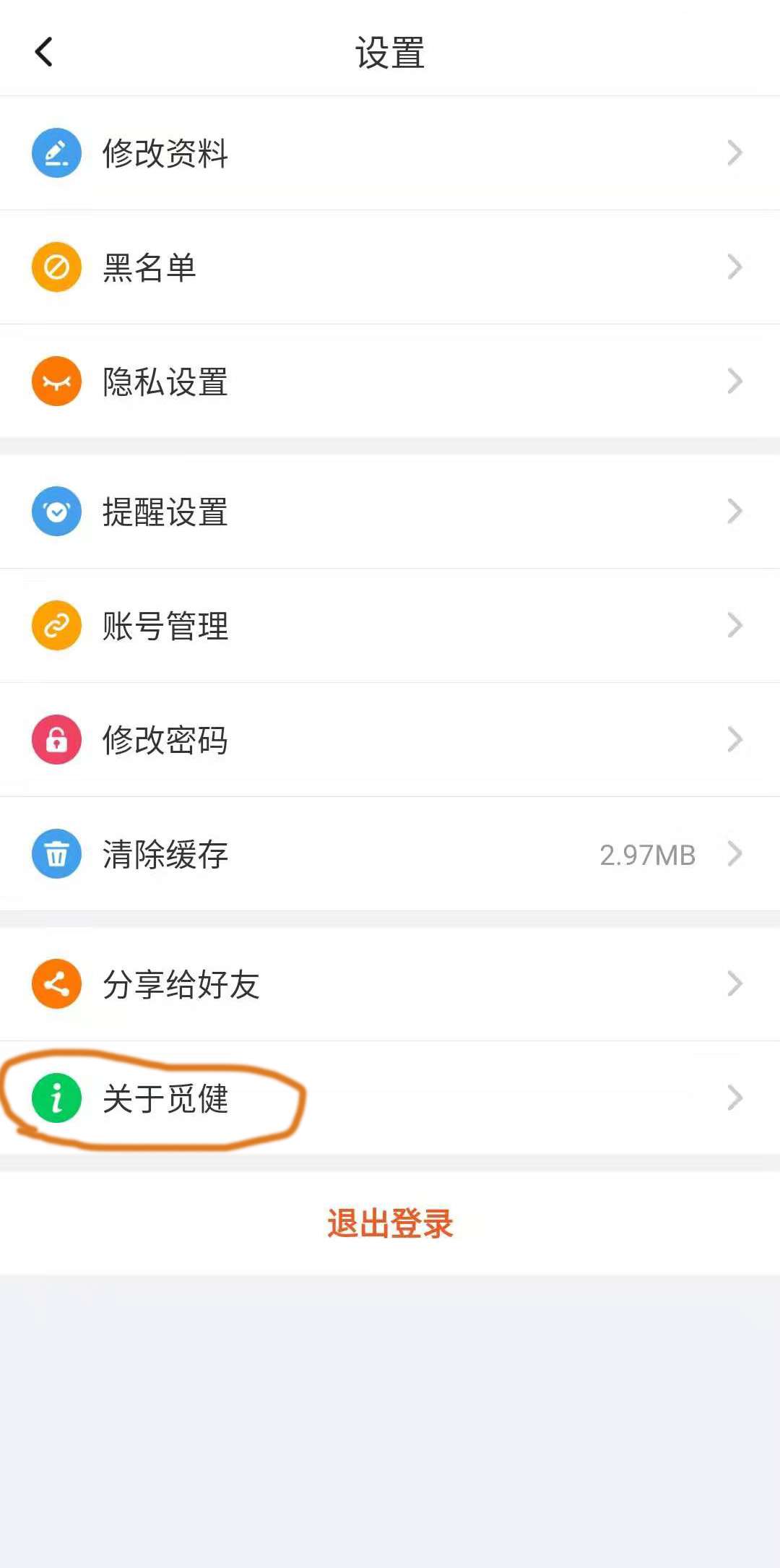
Task: Click the green info icon beside 关于觅健
Action: coord(56,1098)
